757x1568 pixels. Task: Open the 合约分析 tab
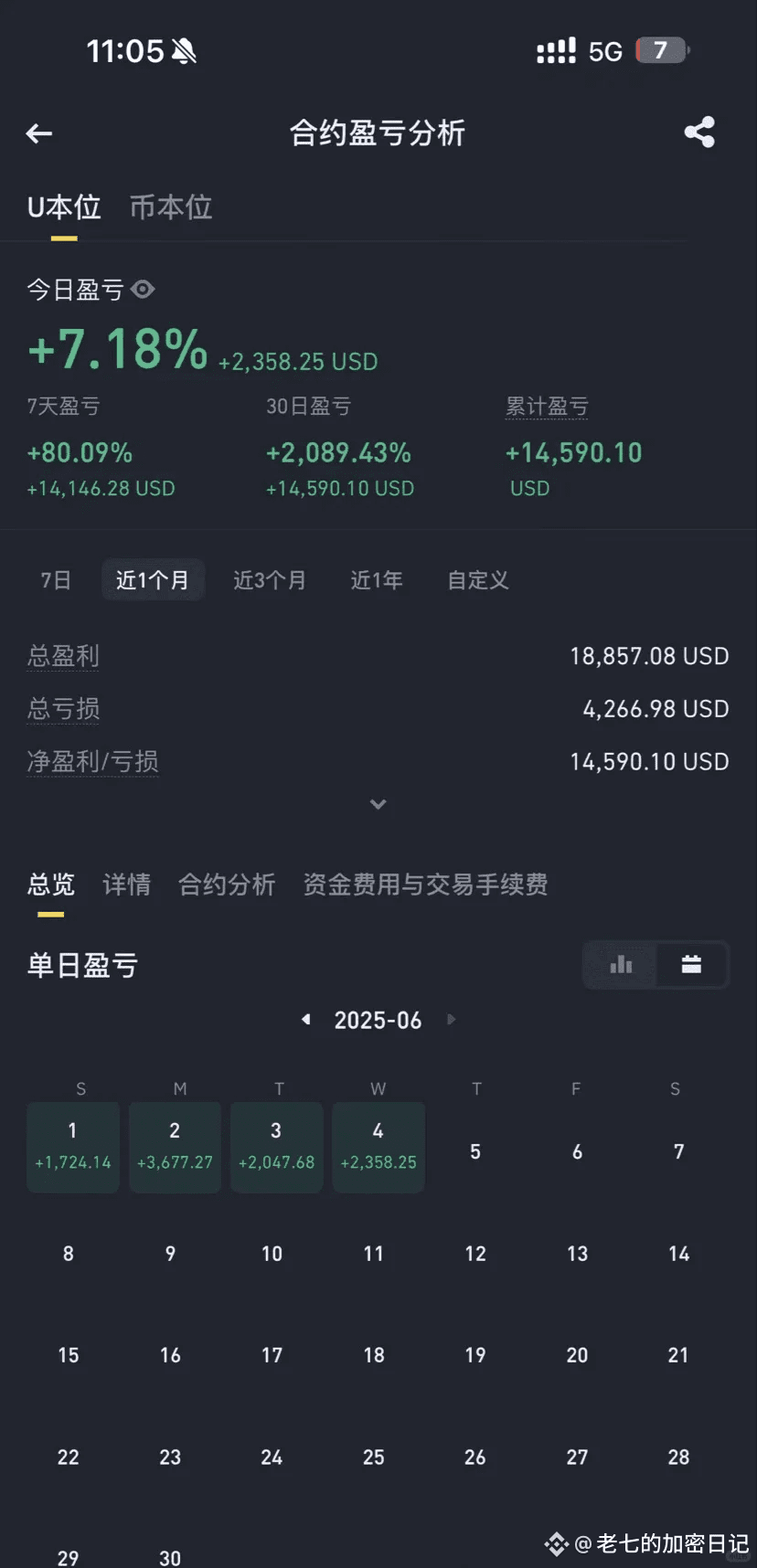[x=227, y=885]
